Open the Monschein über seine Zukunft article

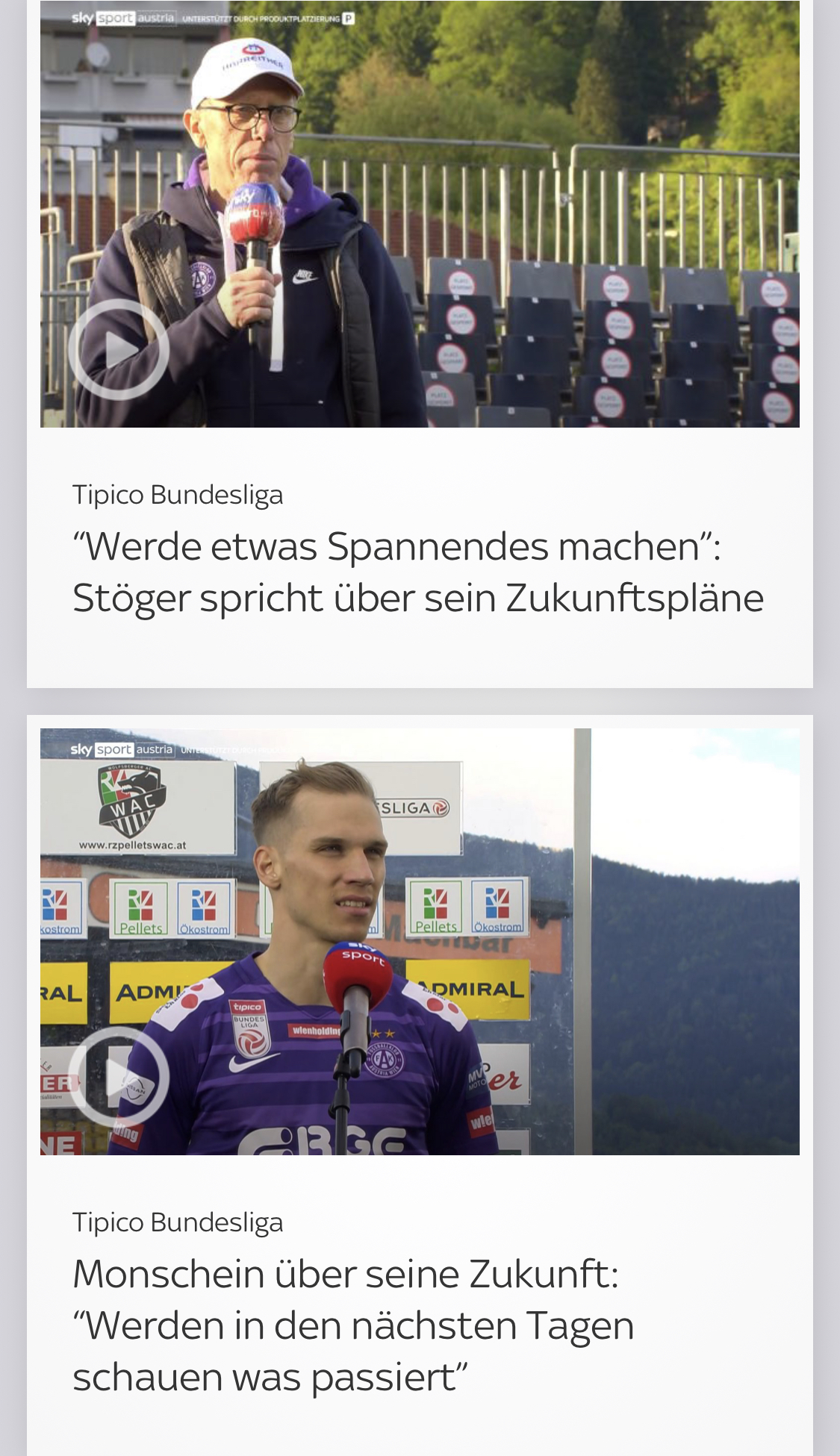[x=353, y=1325]
